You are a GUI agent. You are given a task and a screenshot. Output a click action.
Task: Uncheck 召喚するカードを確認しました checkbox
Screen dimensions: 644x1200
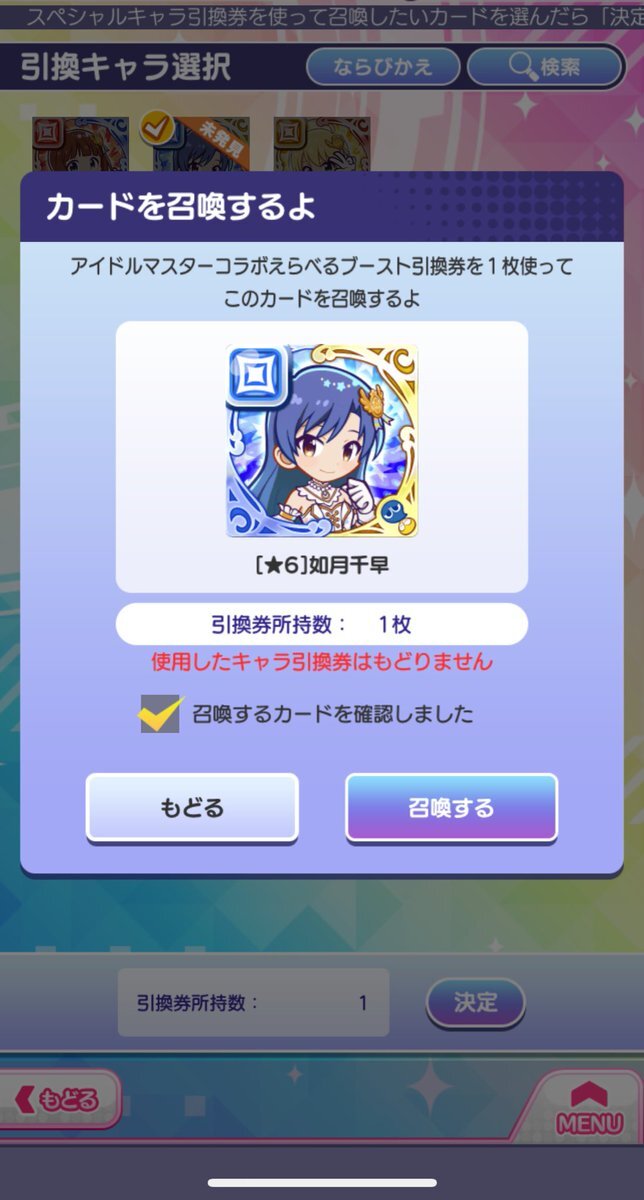pos(160,714)
